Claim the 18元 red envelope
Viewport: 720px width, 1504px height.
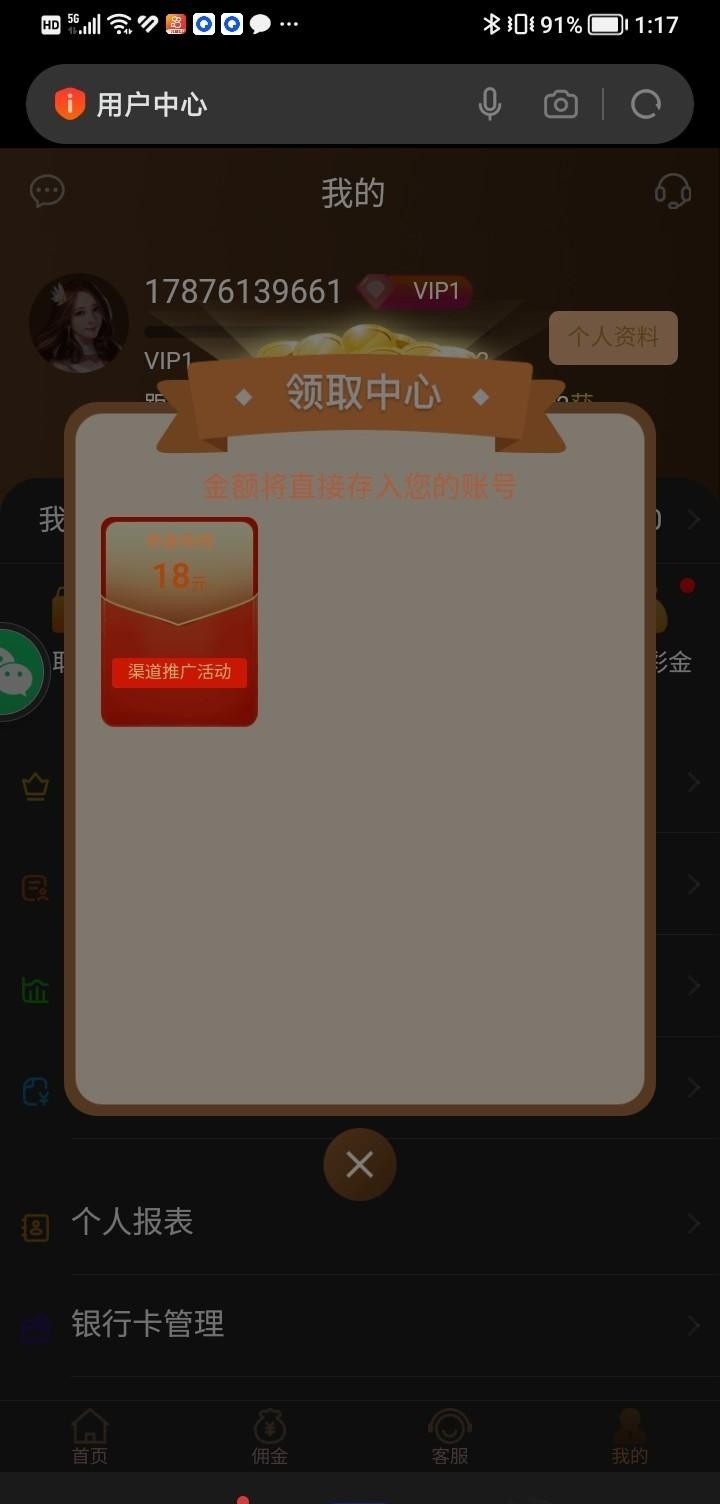[179, 622]
